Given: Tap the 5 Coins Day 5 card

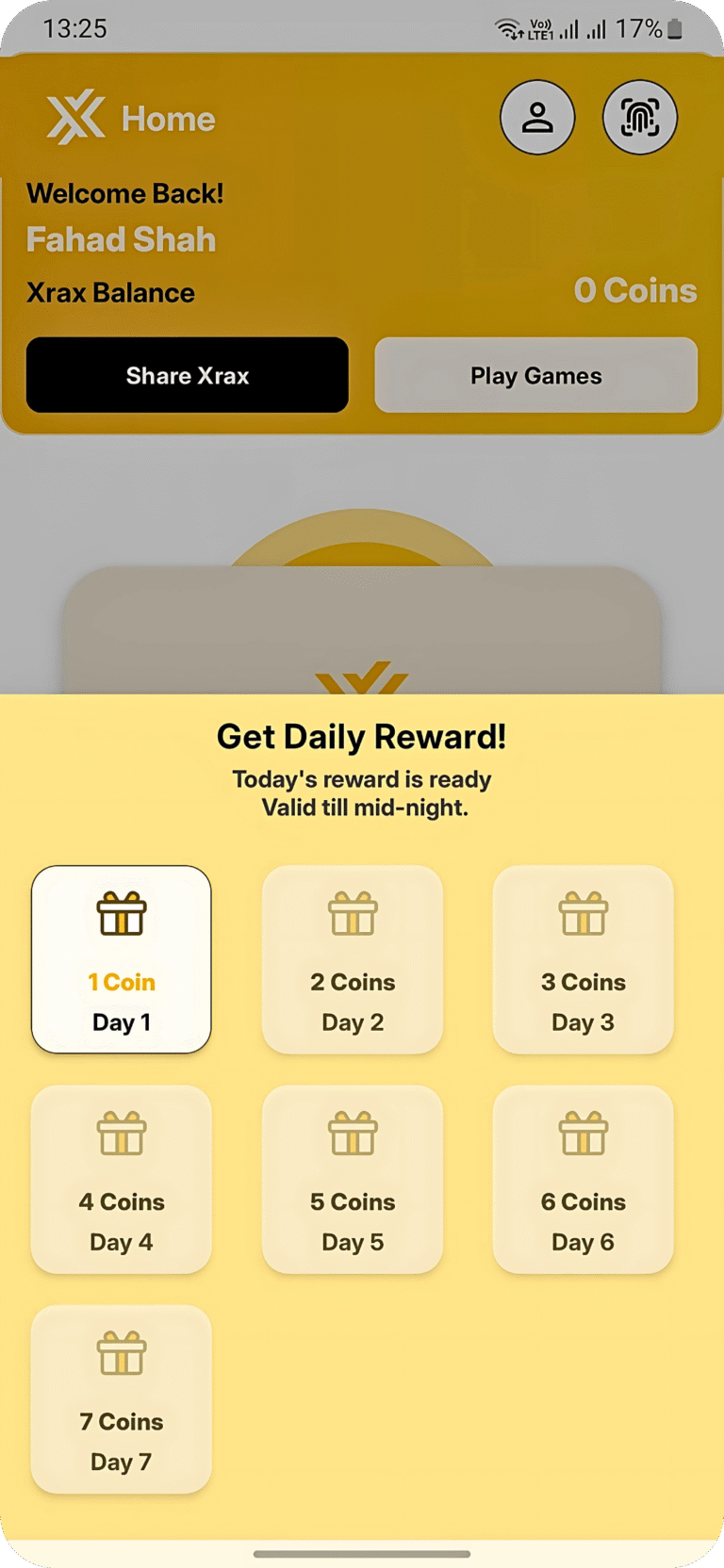Looking at the screenshot, I should point(353,1179).
